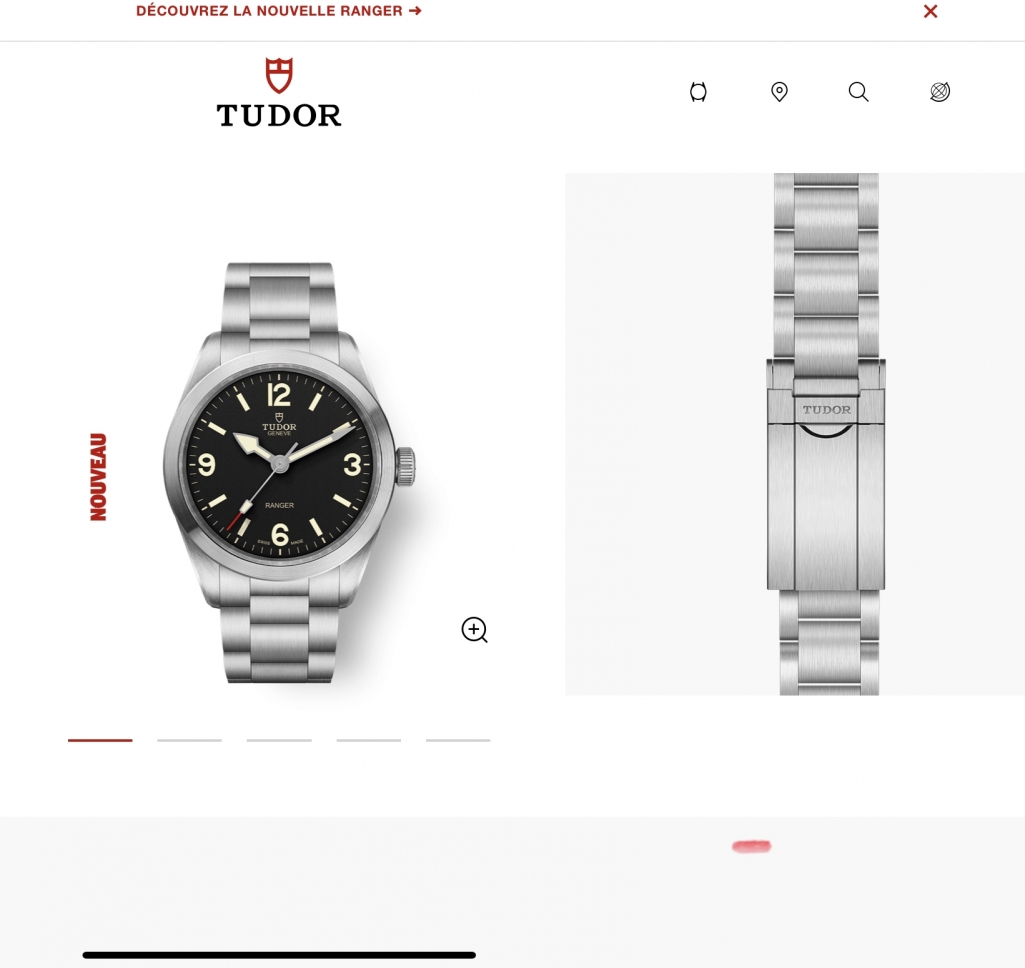Jump to the fourth image indicator
The width and height of the screenshot is (1025, 968).
(x=368, y=740)
